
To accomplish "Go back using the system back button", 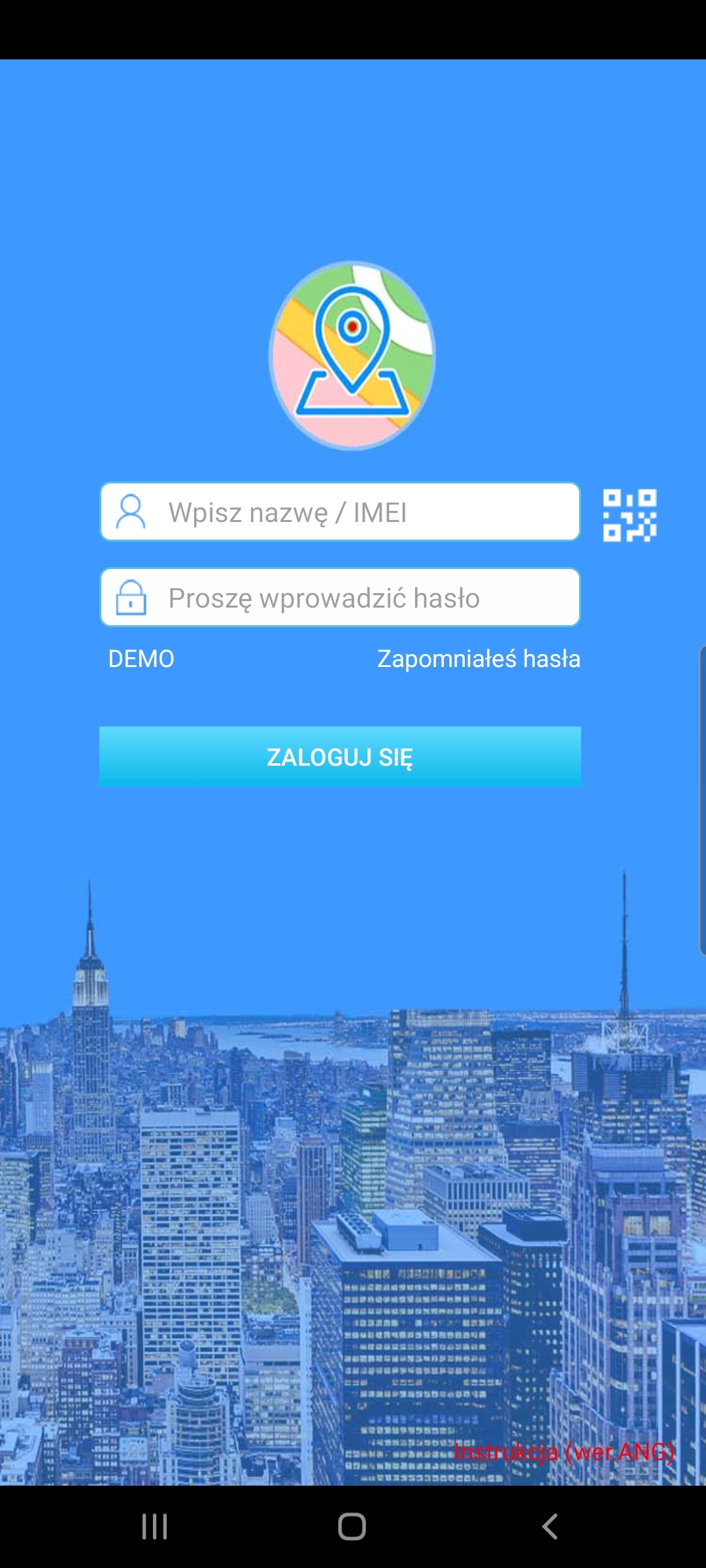I will coord(550,1527).
